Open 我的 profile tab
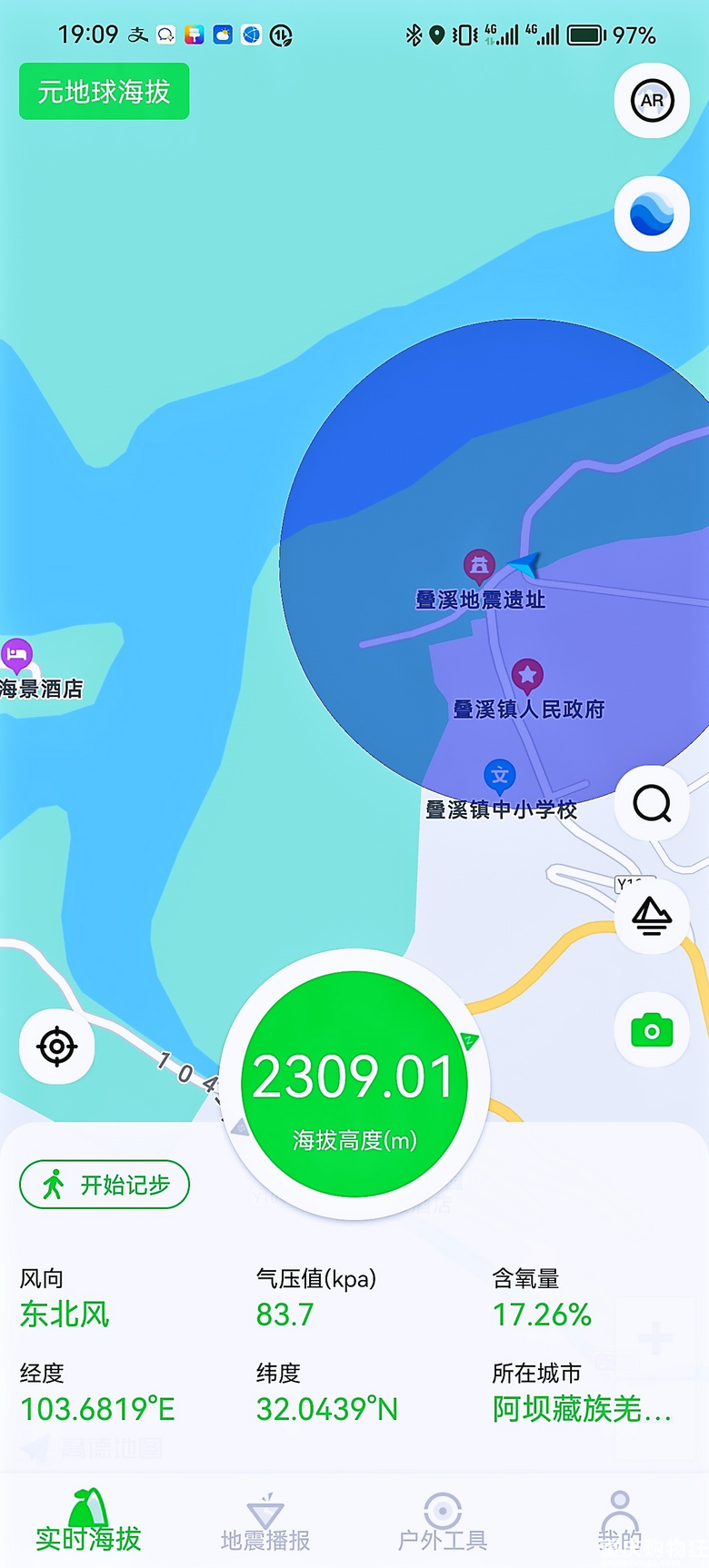 620,1523
